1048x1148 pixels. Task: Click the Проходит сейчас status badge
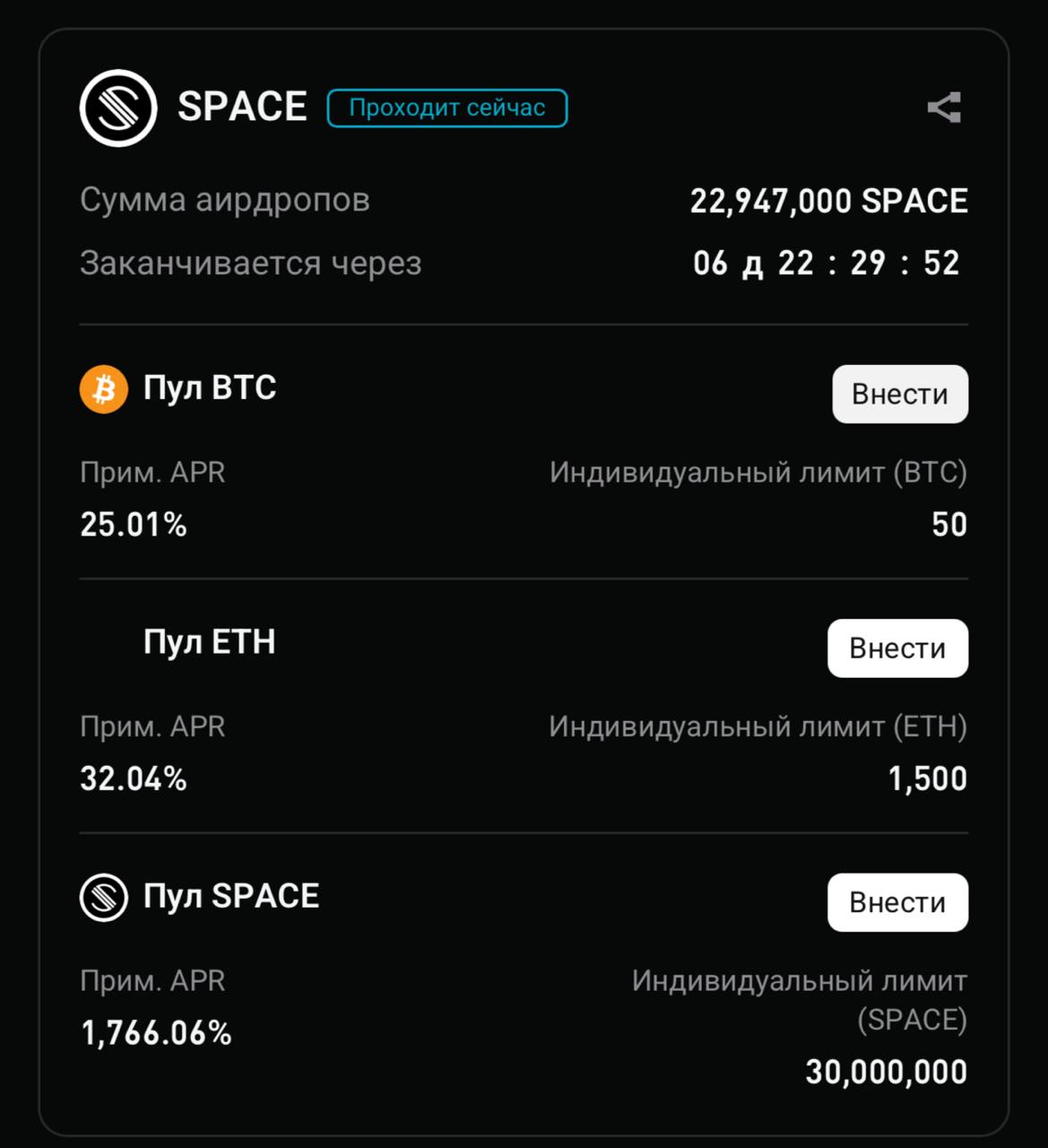[447, 108]
